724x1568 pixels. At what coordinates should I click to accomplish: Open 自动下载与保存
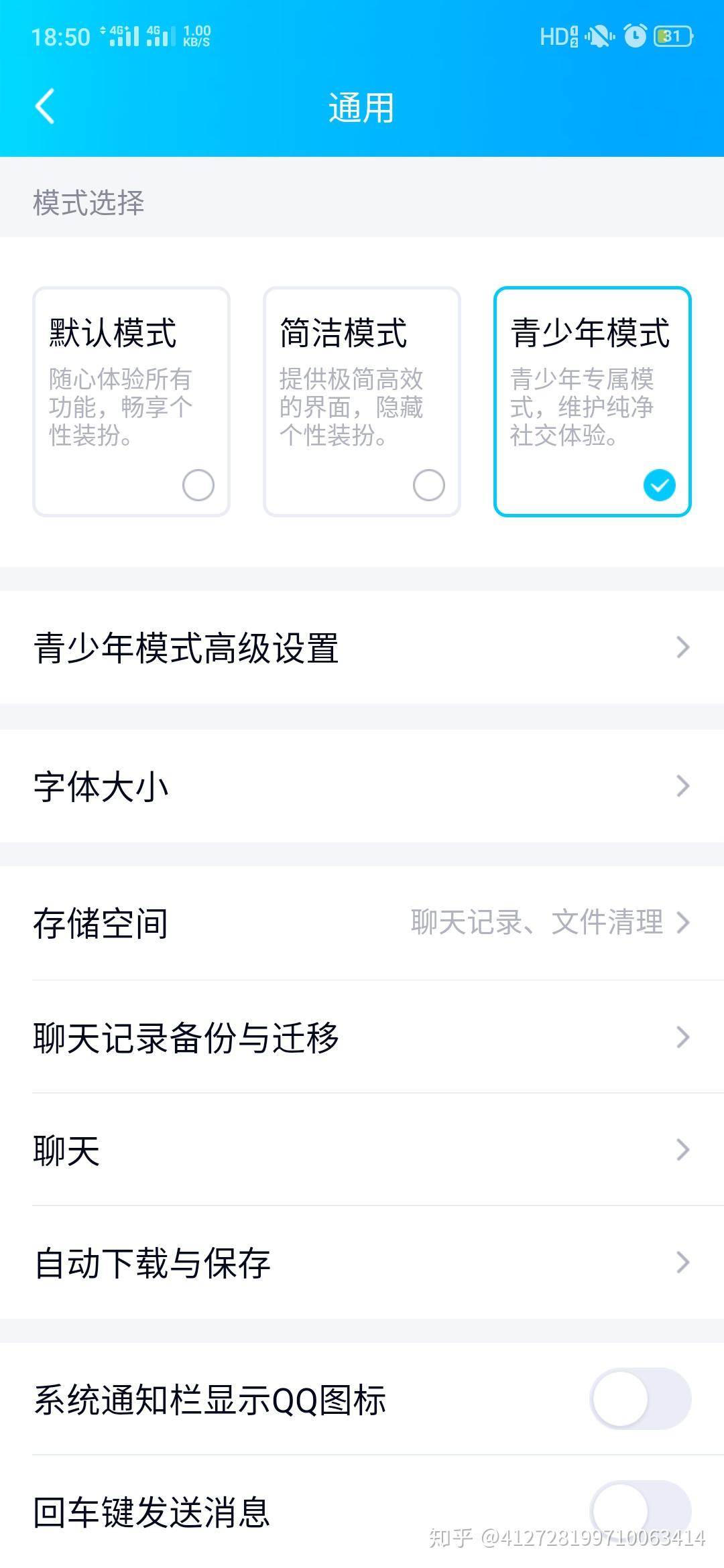coord(362,1262)
